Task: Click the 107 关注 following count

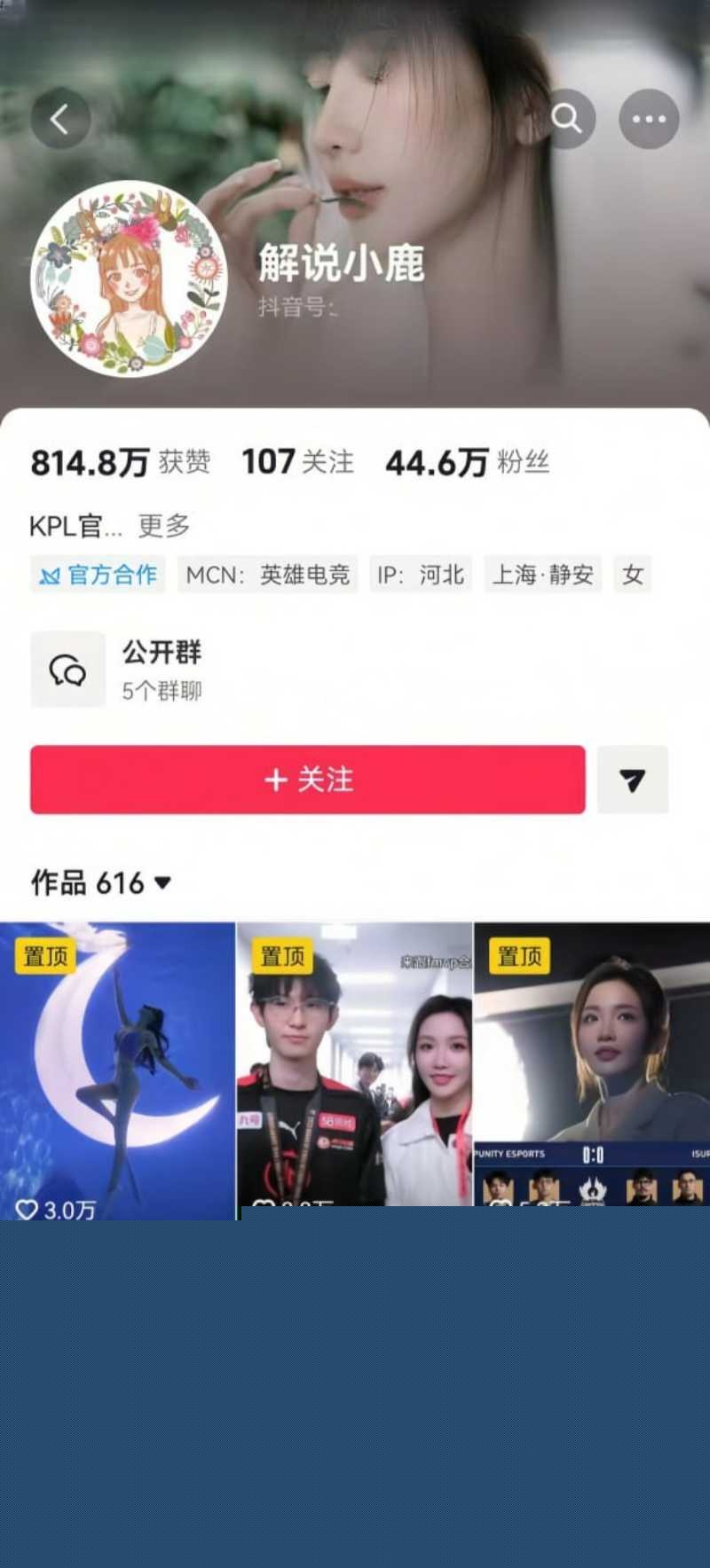Action: click(296, 461)
